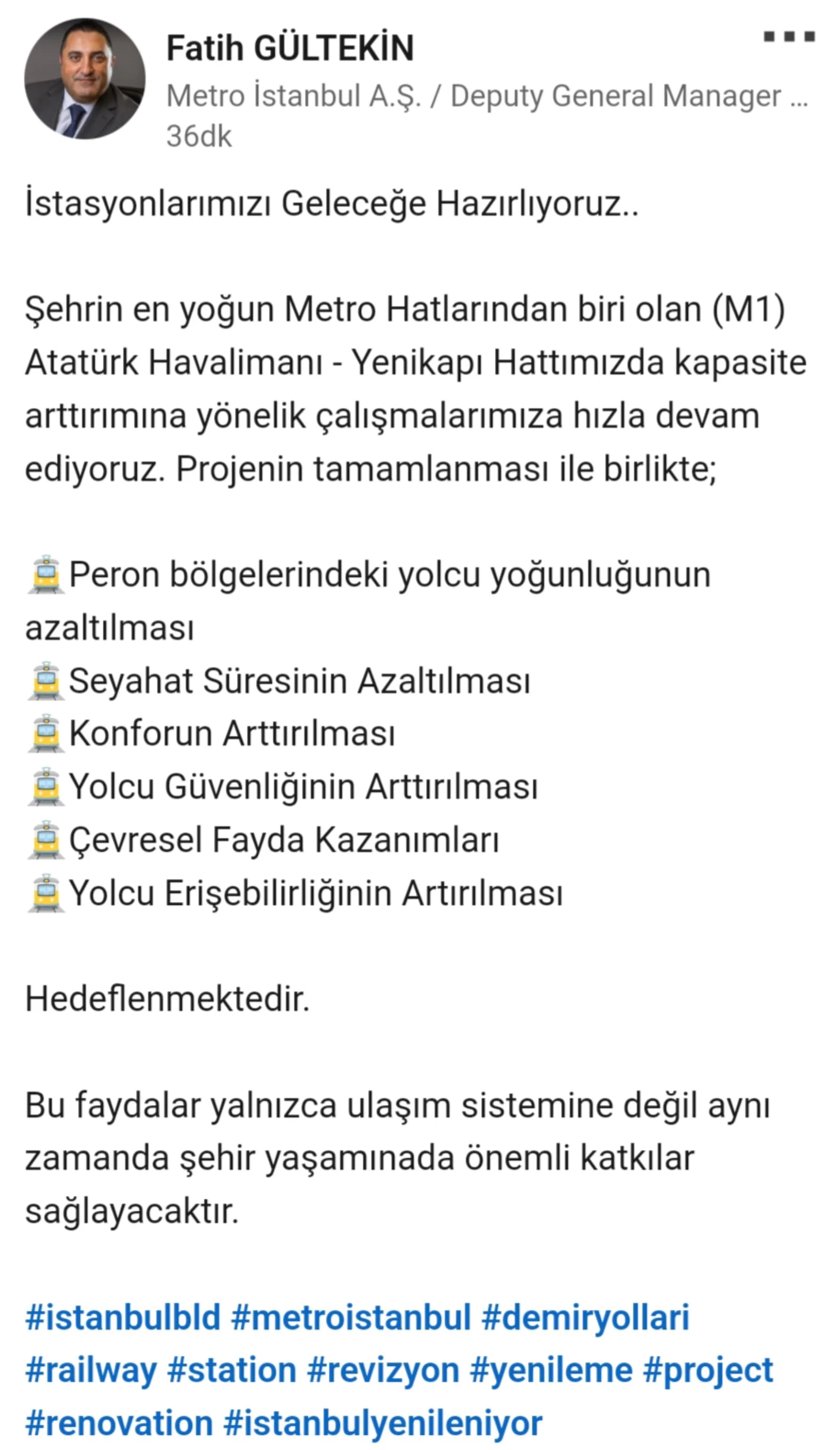Open the #istanbulyenileniyor hashtag
This screenshot has height=1450, width=840.
[x=383, y=1423]
